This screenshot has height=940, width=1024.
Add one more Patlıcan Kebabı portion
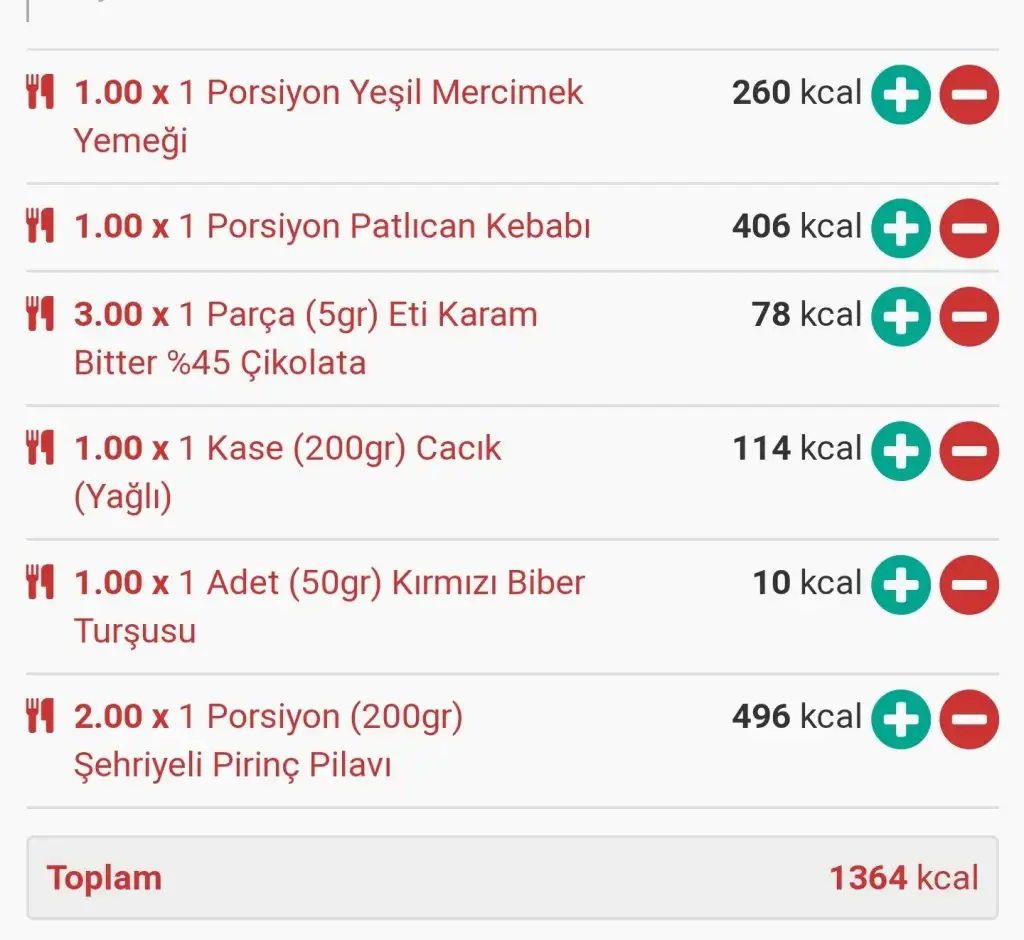point(901,228)
